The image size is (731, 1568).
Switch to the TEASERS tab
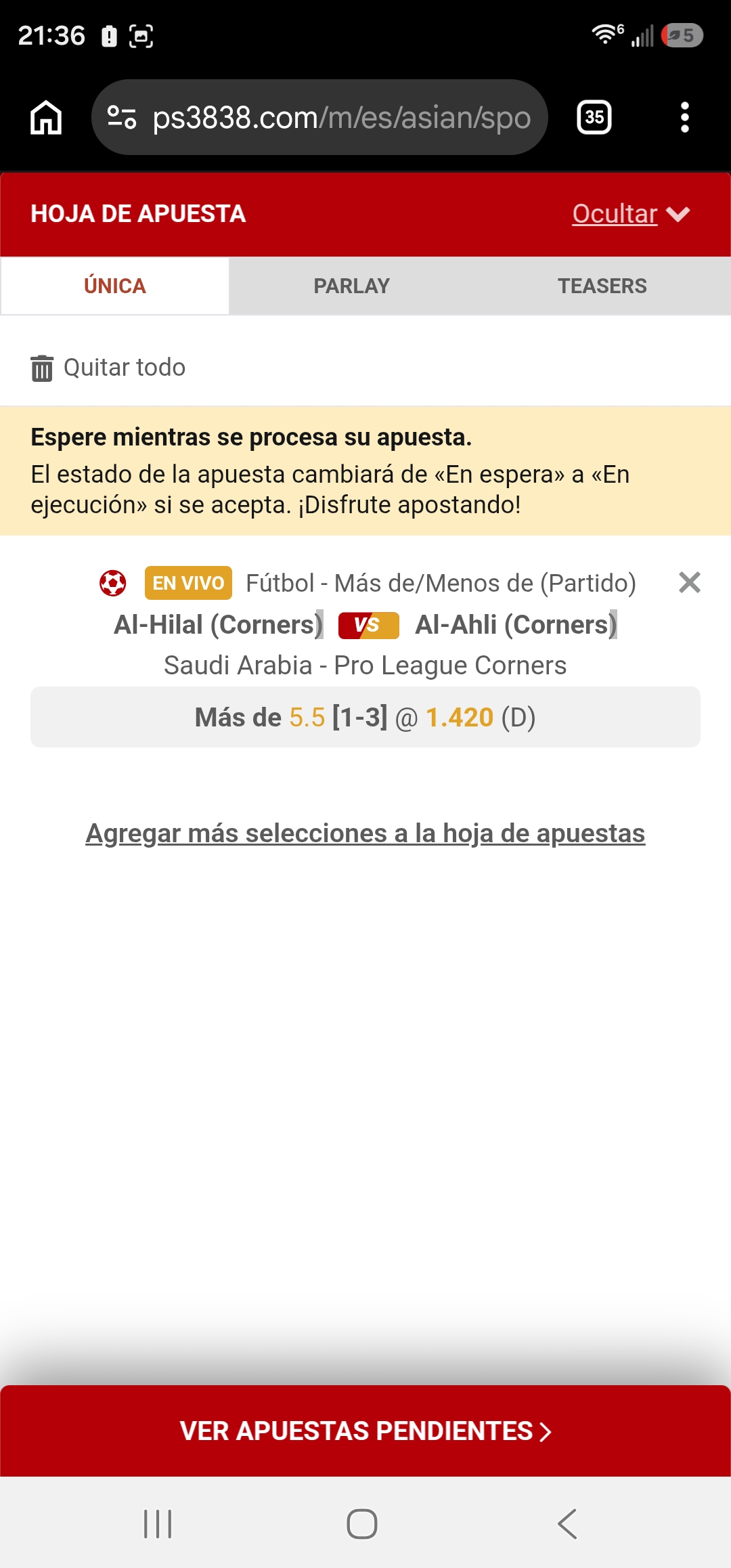602,286
